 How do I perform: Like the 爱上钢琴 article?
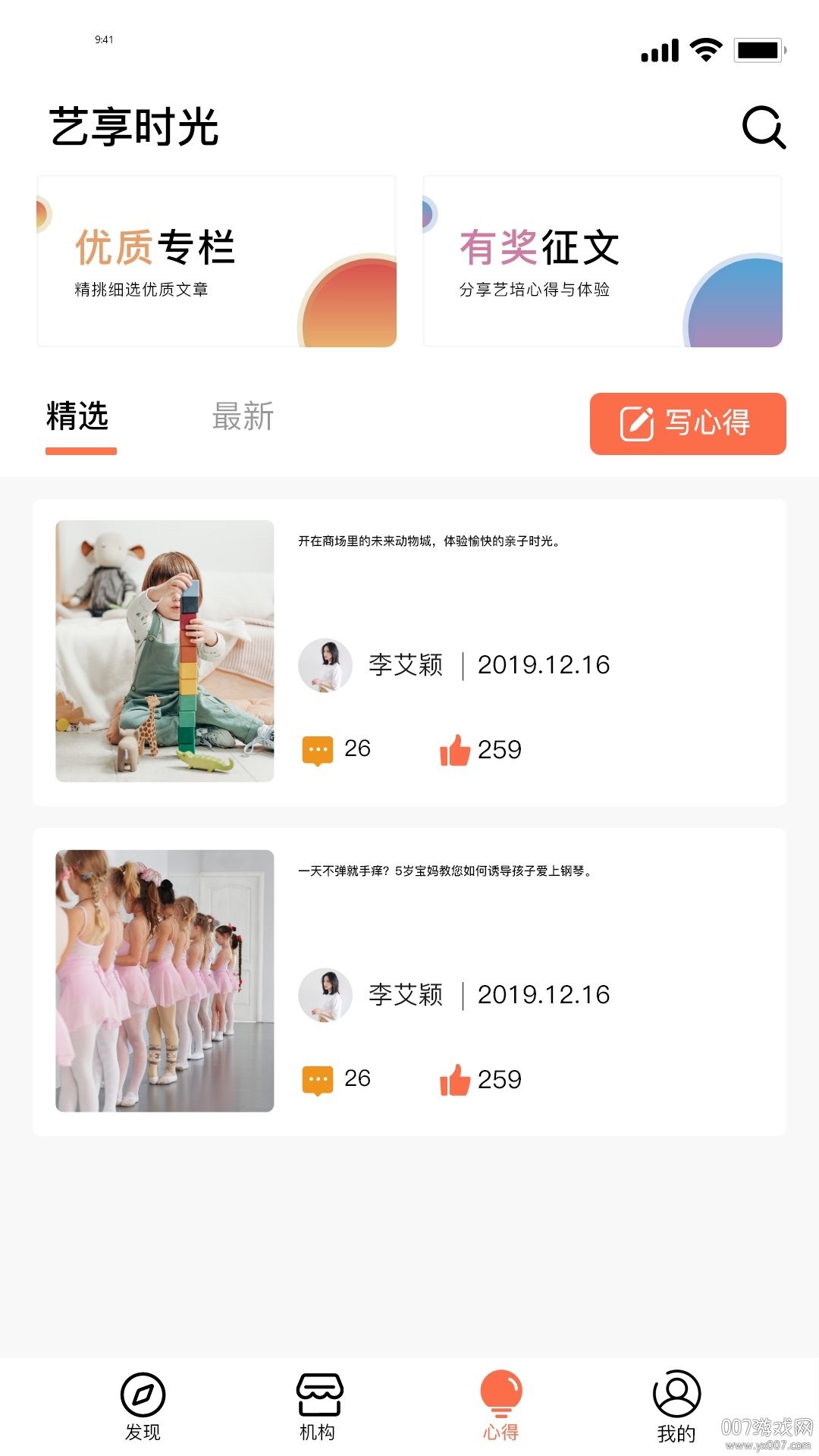pos(456,1080)
